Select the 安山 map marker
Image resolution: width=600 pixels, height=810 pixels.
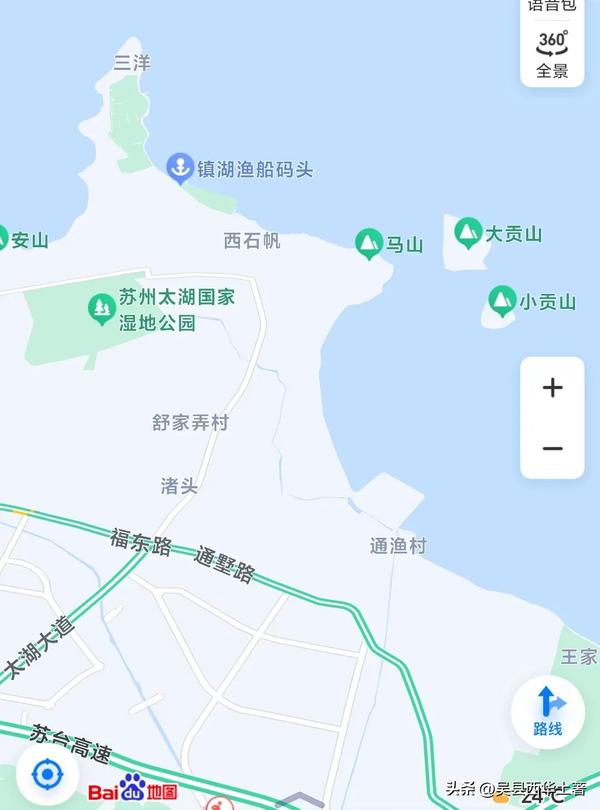pos(4,239)
